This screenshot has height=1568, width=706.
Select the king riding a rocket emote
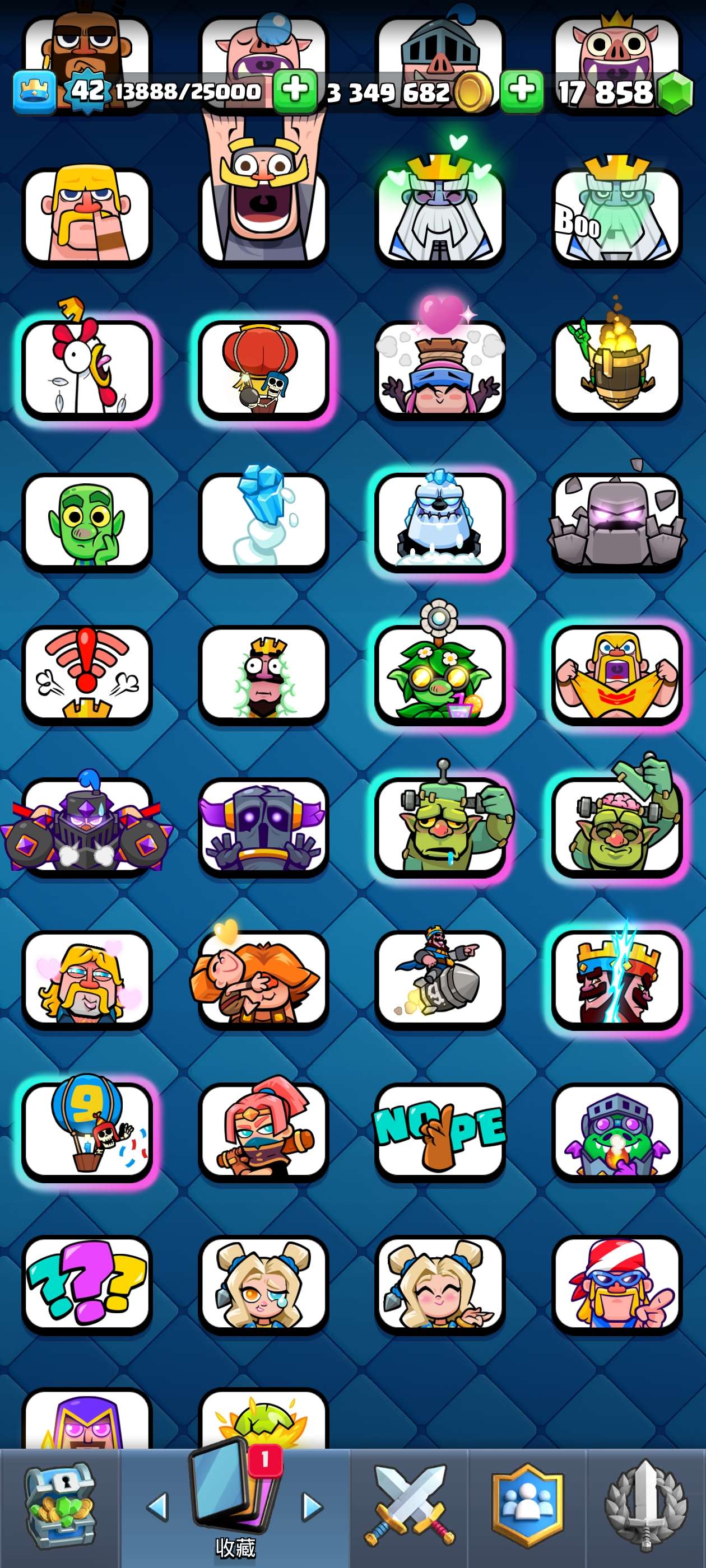[x=440, y=979]
